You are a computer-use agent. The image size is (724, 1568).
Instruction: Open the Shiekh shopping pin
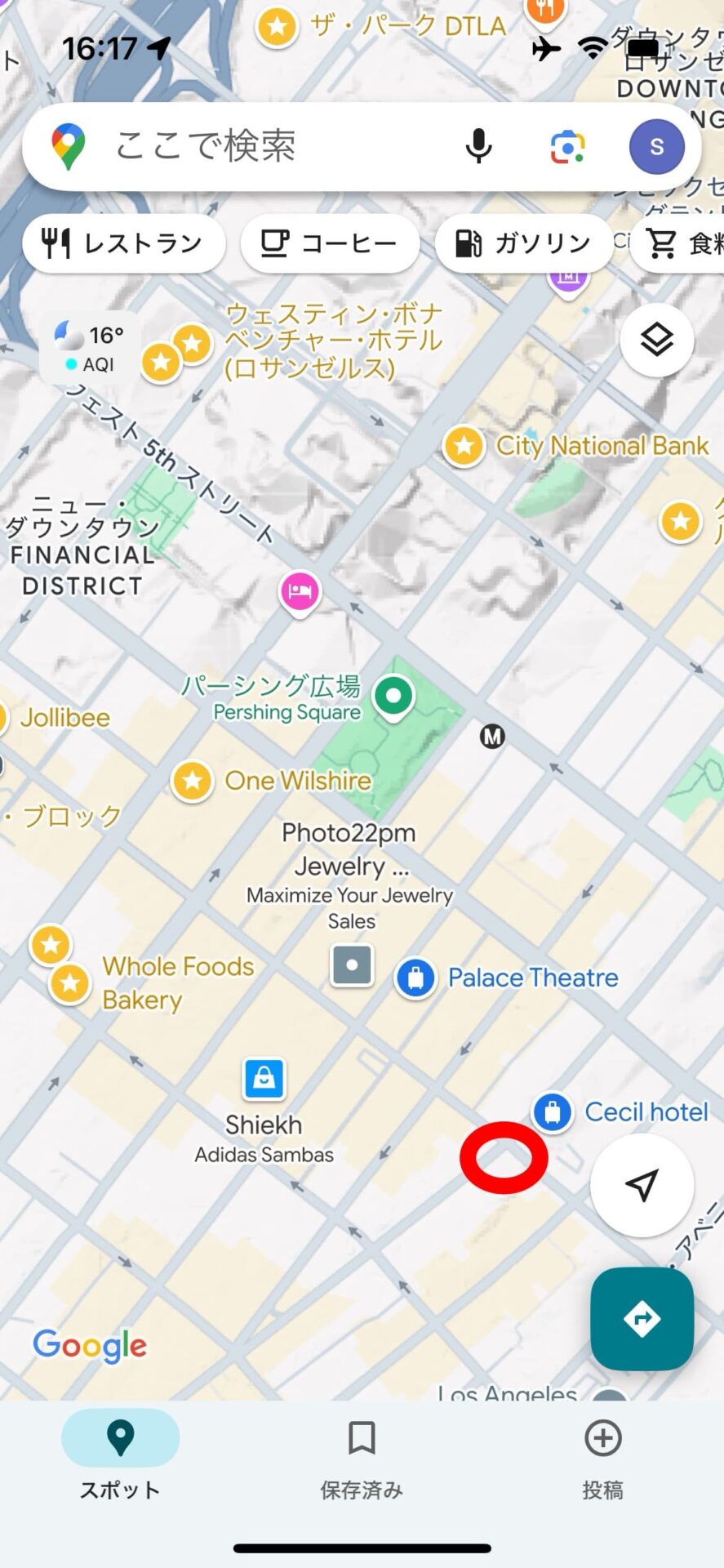(264, 1080)
